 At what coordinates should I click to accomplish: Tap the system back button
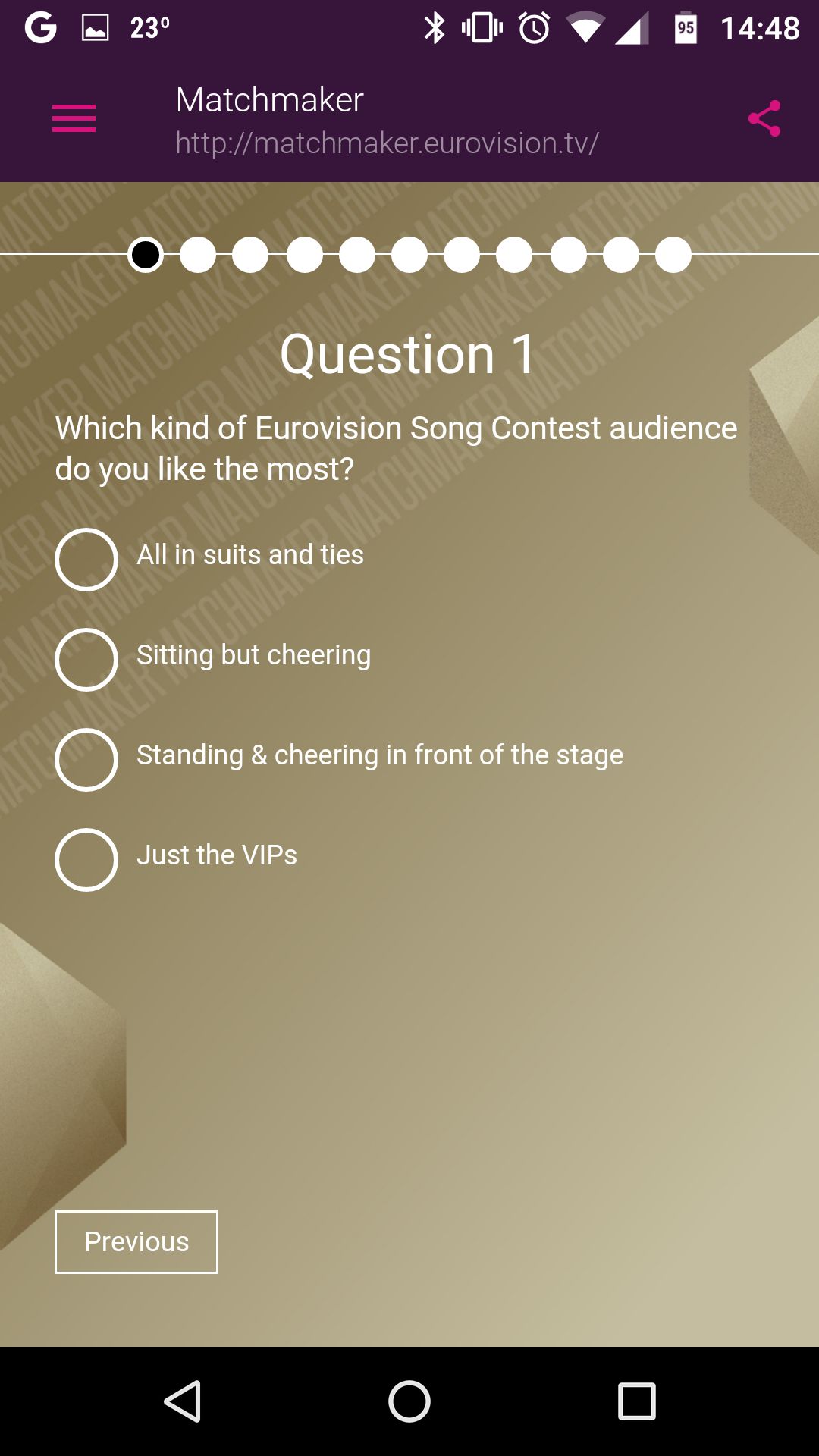183,1401
